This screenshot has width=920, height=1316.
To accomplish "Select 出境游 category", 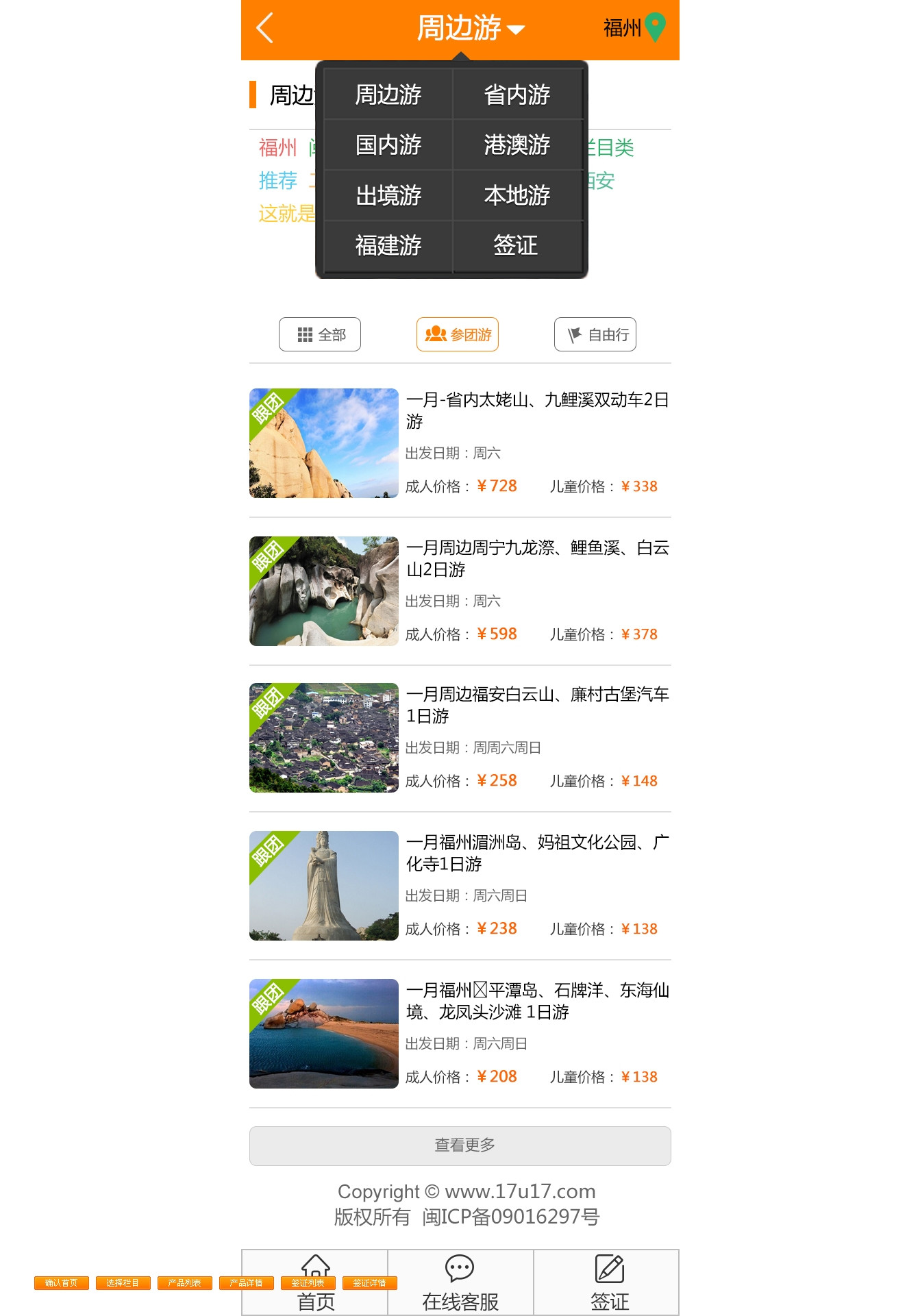I will coord(388,196).
